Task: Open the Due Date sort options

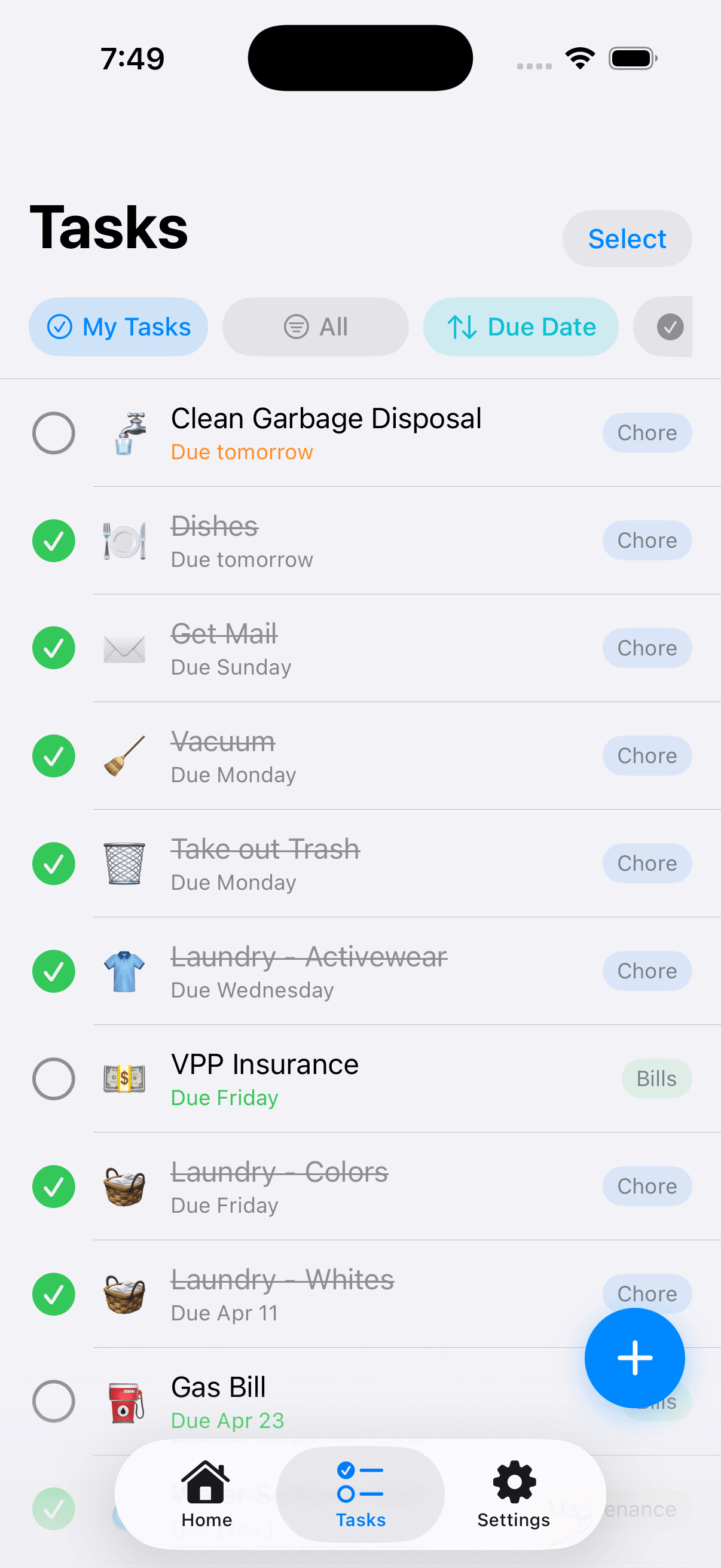Action: pos(521,327)
